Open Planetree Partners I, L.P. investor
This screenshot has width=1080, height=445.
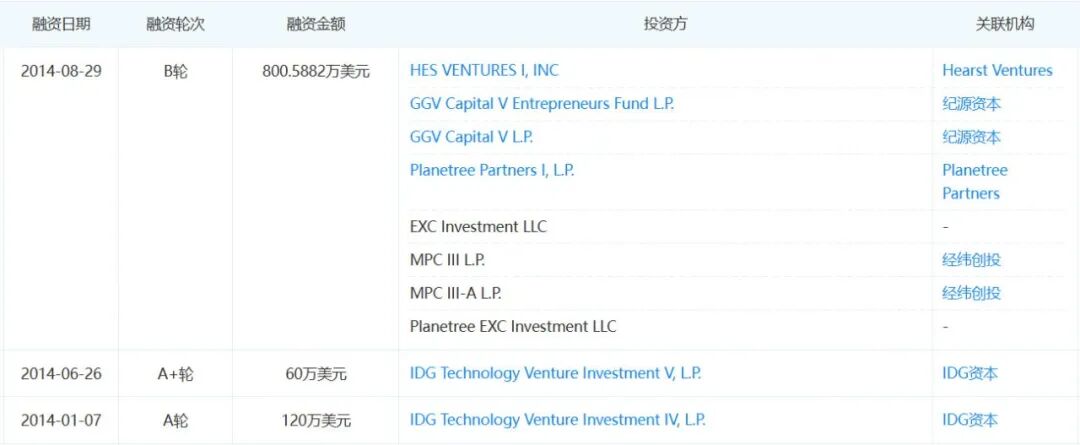pos(492,170)
